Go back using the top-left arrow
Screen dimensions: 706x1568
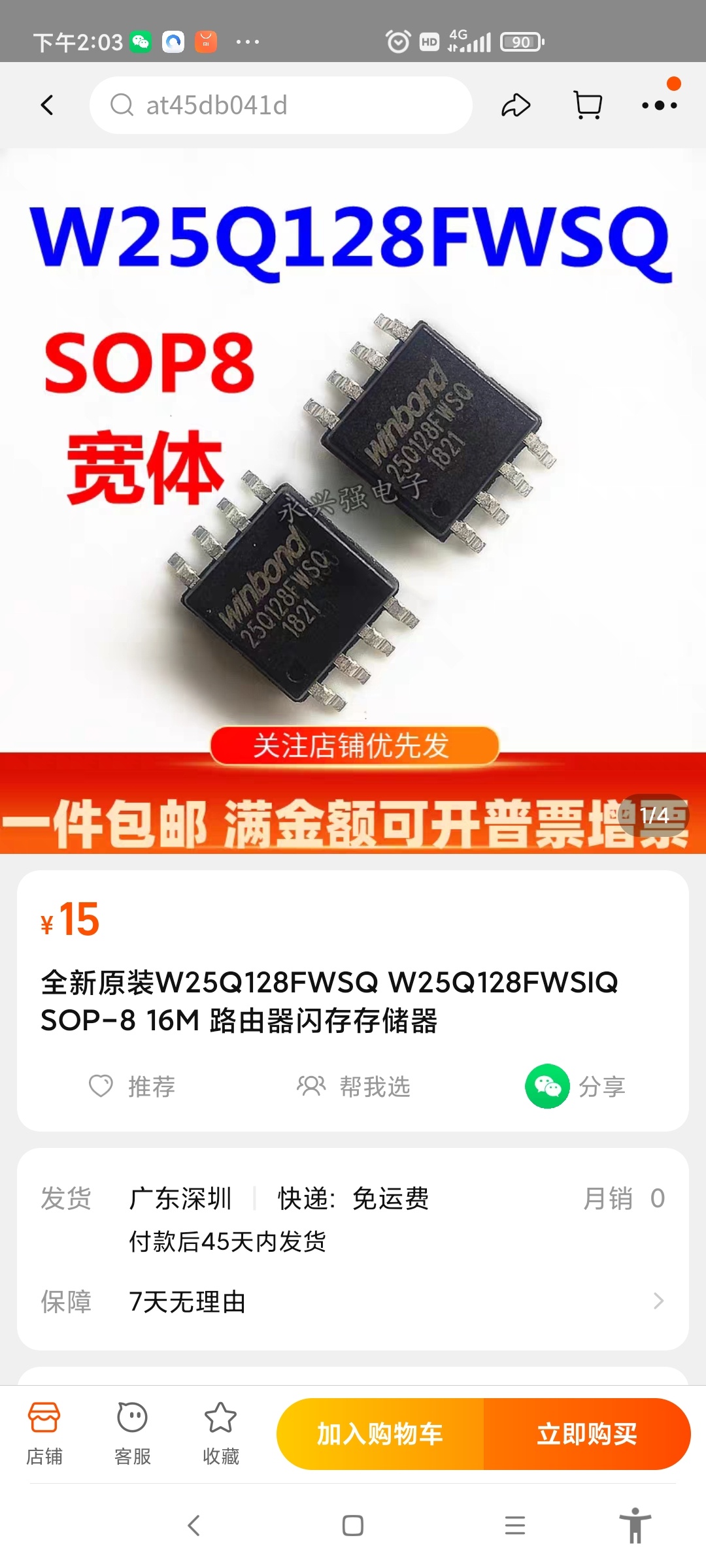coord(47,105)
